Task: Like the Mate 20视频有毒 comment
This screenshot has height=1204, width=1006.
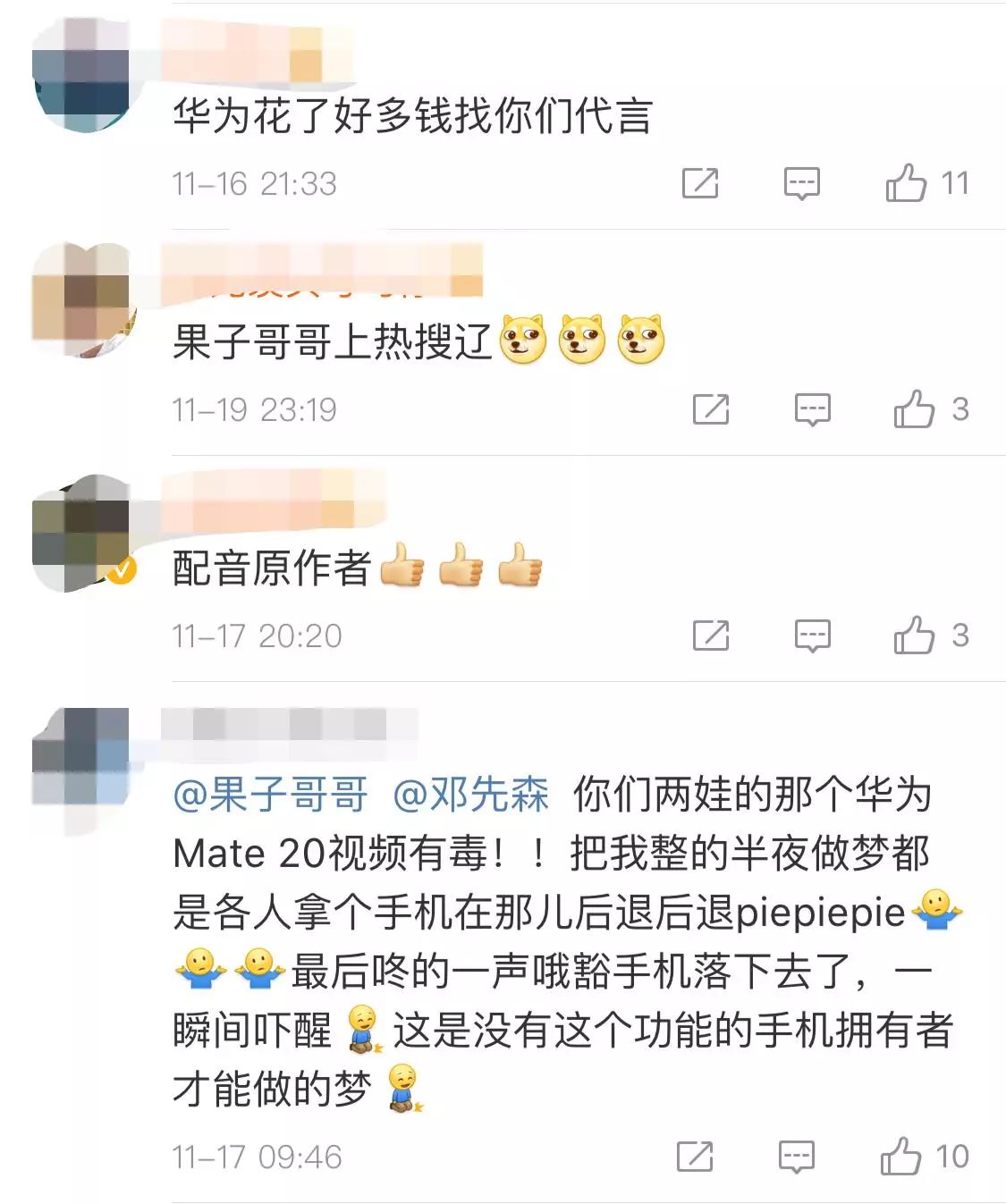Action: pyautogui.click(x=901, y=1157)
